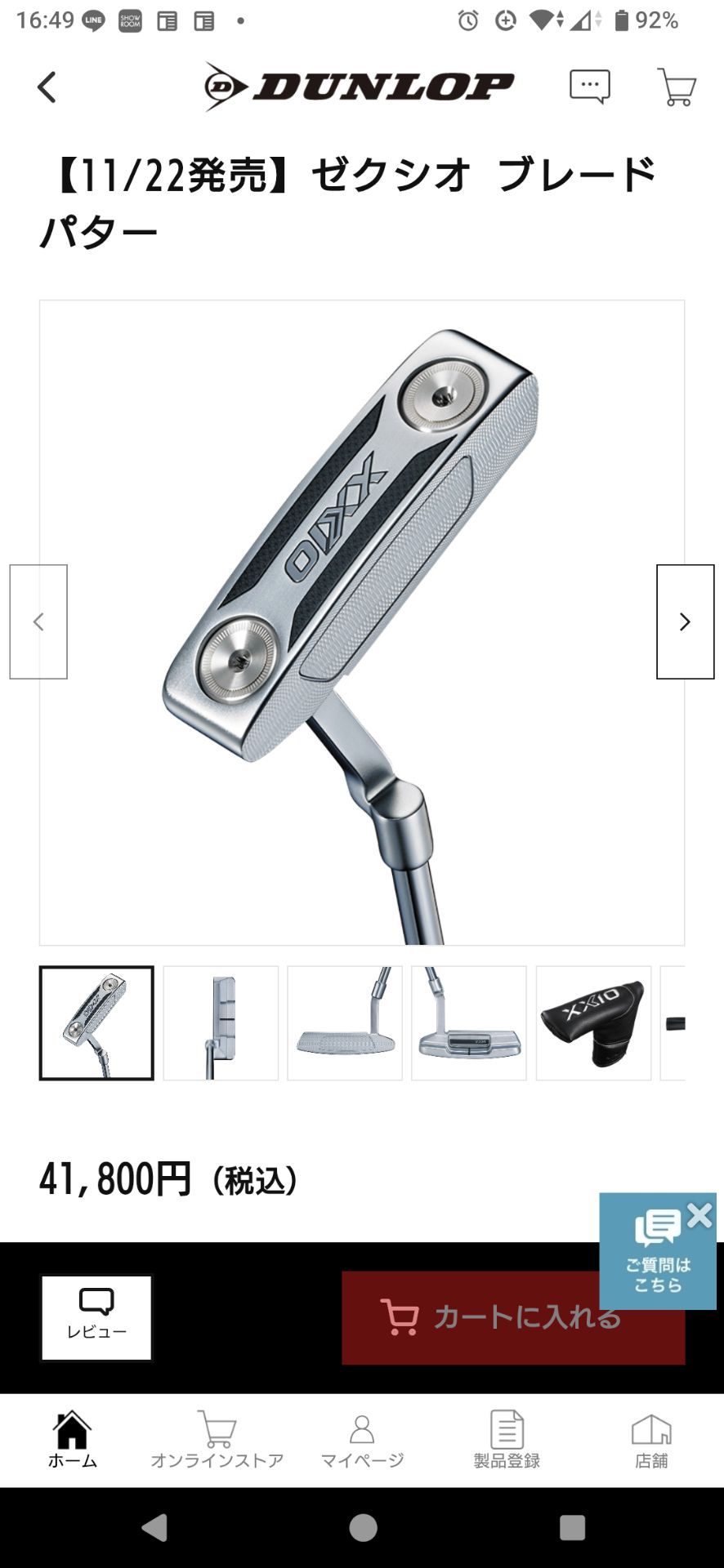Switch to the ホーム tab
724x1568 pixels.
click(x=72, y=1440)
